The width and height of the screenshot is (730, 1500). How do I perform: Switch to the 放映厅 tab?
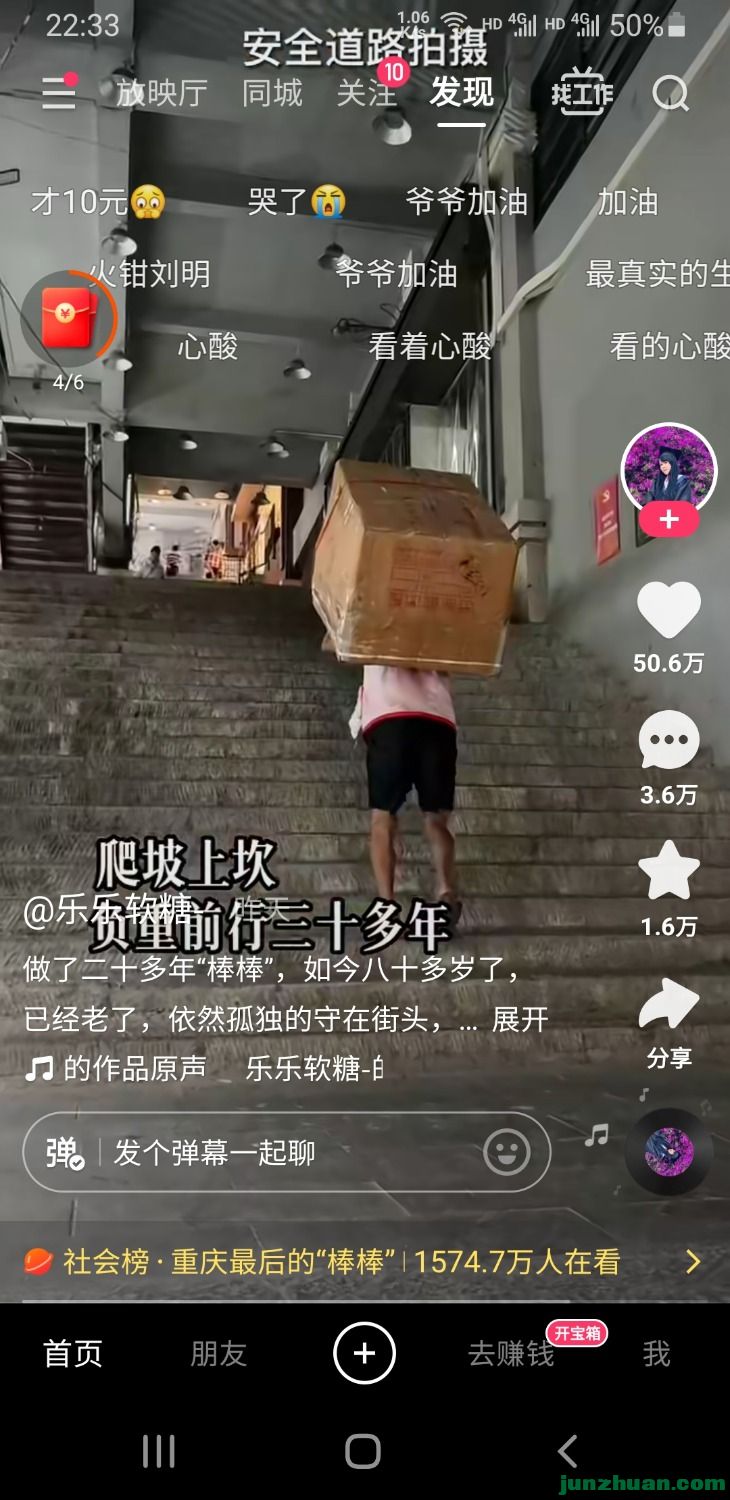point(162,93)
